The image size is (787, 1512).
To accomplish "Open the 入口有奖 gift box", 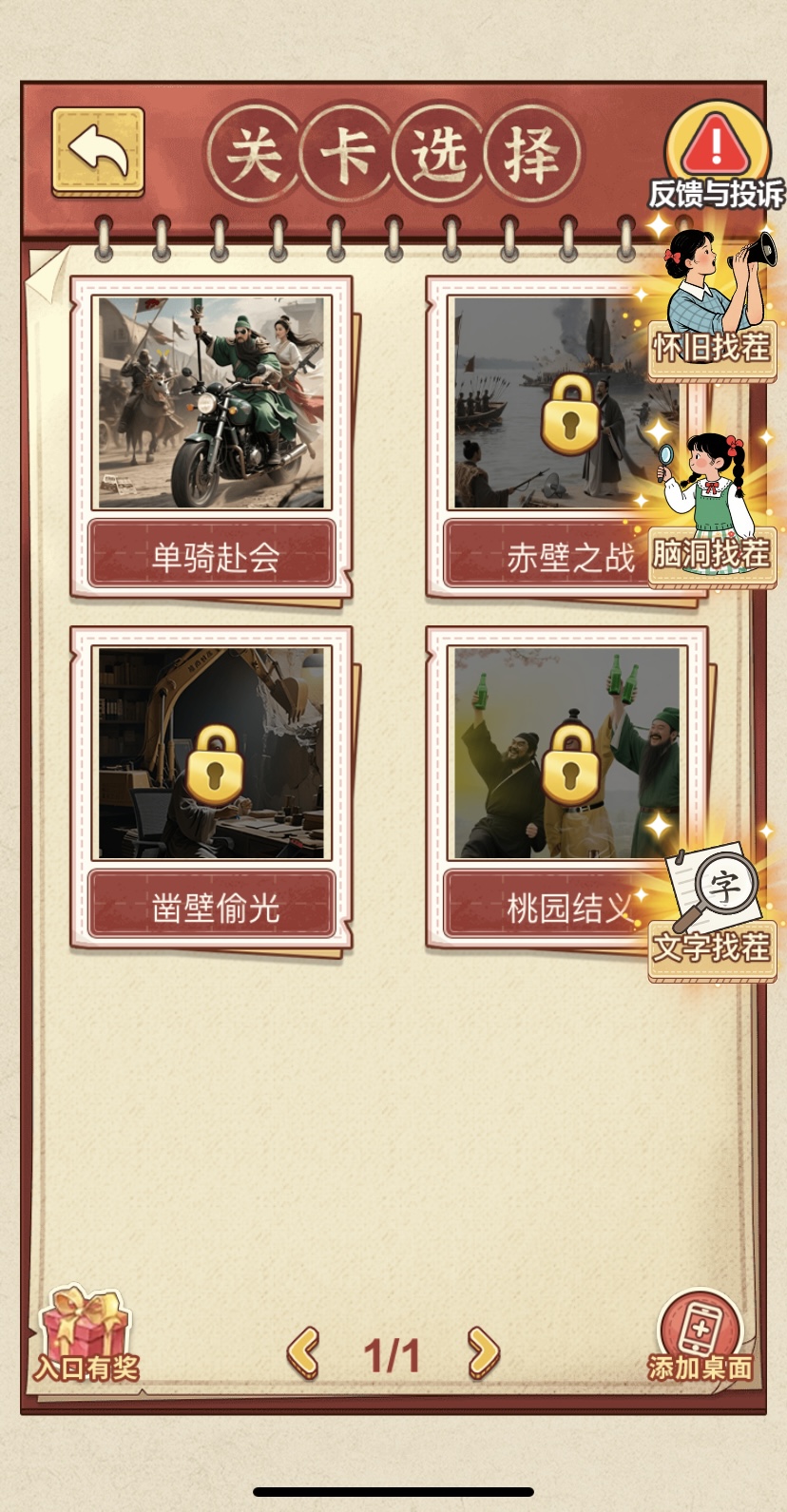I will pos(86,1335).
